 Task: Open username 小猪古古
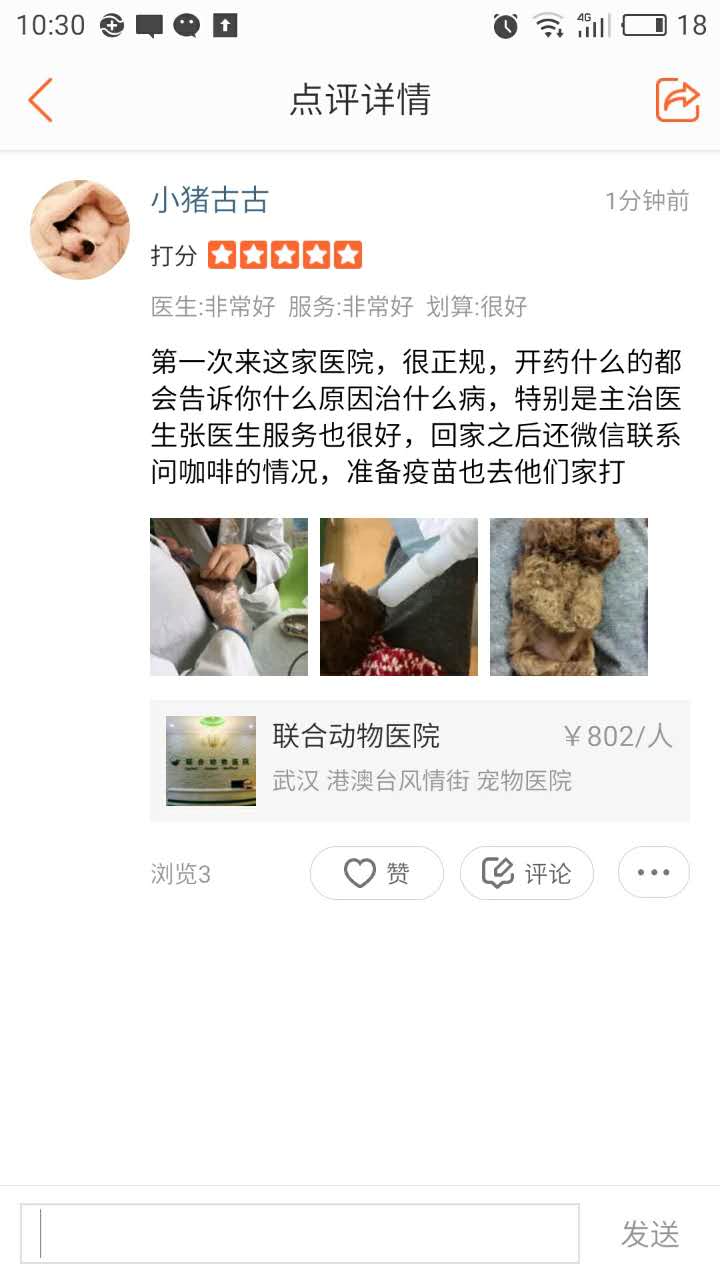210,200
